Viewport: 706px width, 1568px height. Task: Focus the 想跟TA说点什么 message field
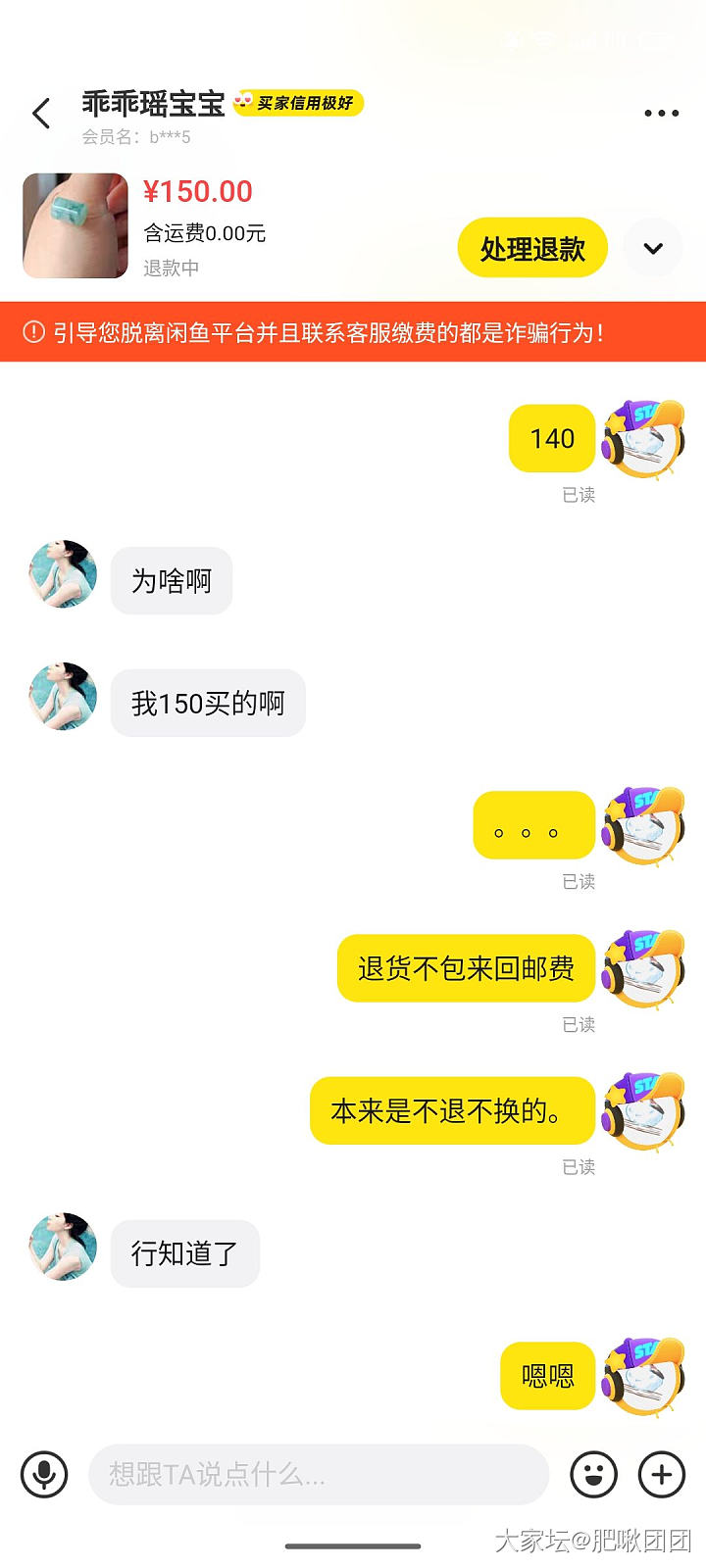pyautogui.click(x=318, y=1474)
